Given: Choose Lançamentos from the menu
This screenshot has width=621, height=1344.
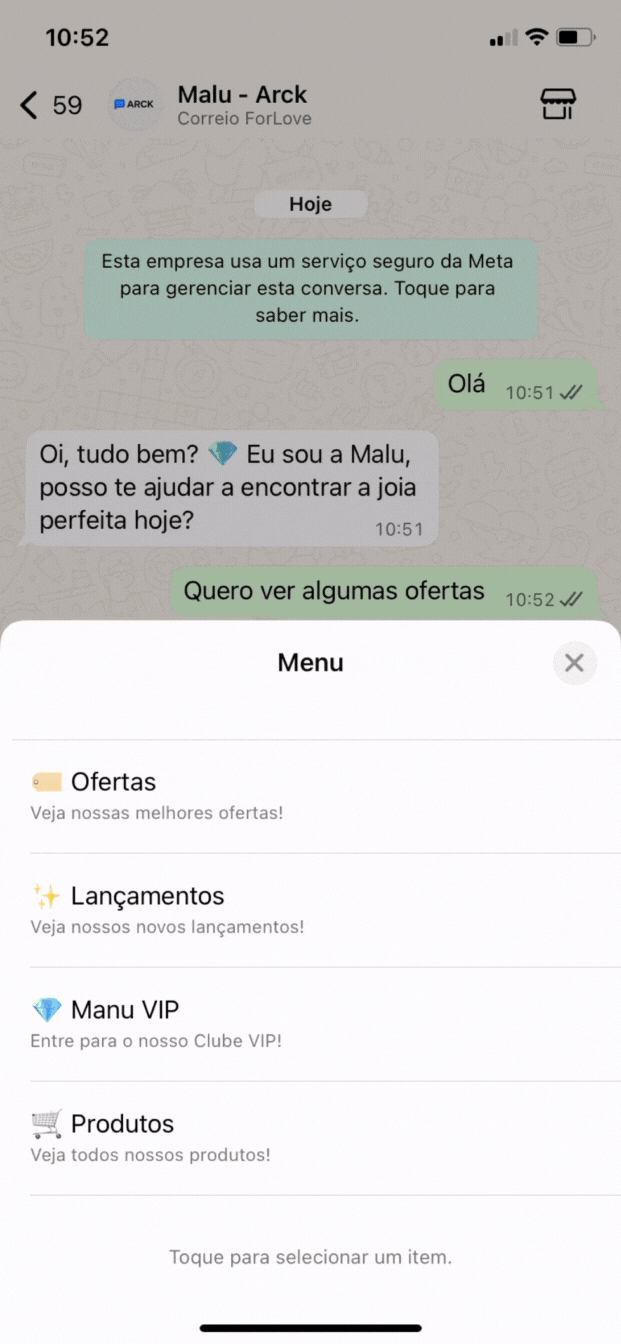Looking at the screenshot, I should click(x=310, y=910).
